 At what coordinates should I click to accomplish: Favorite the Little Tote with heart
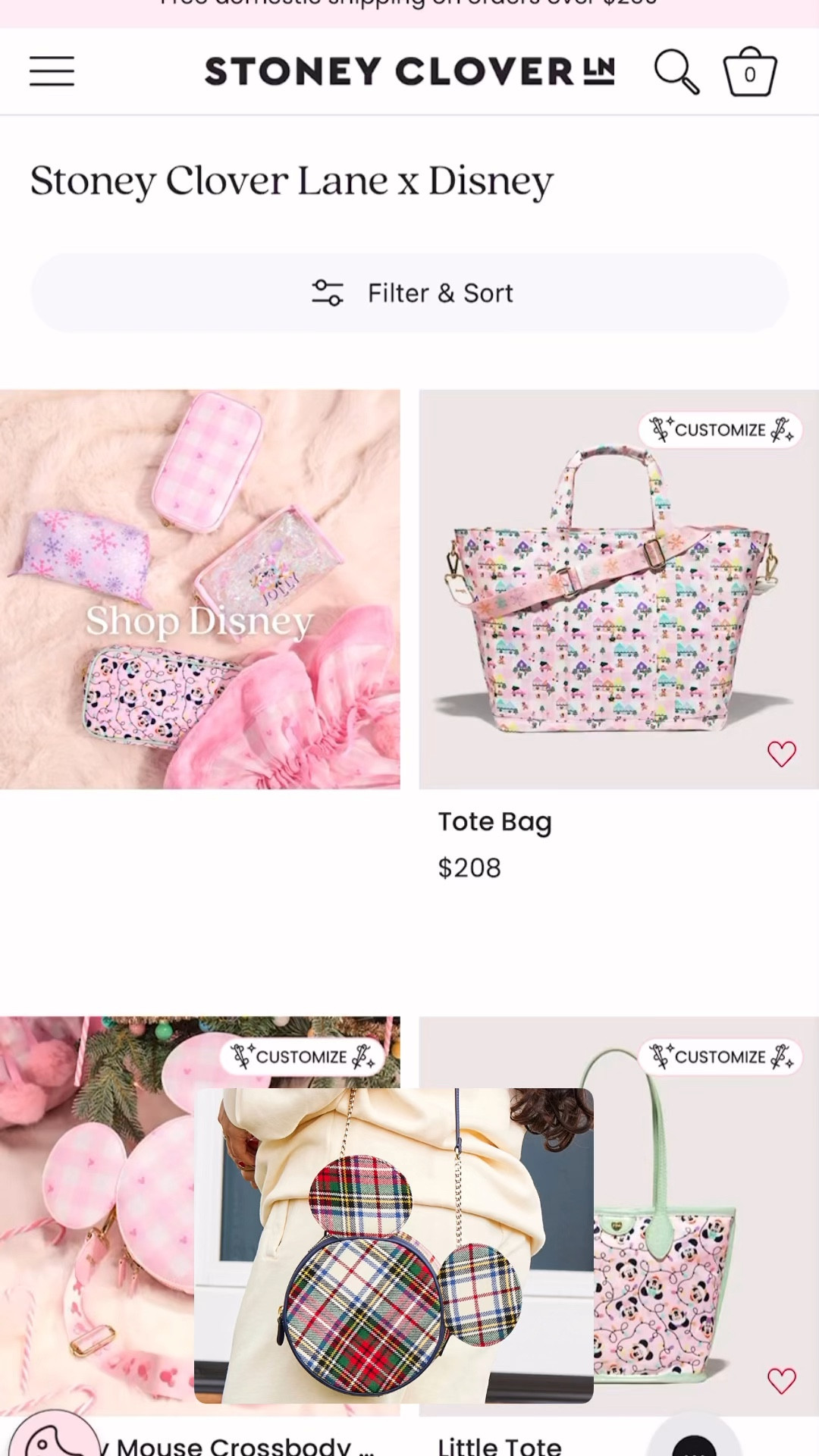[781, 1380]
